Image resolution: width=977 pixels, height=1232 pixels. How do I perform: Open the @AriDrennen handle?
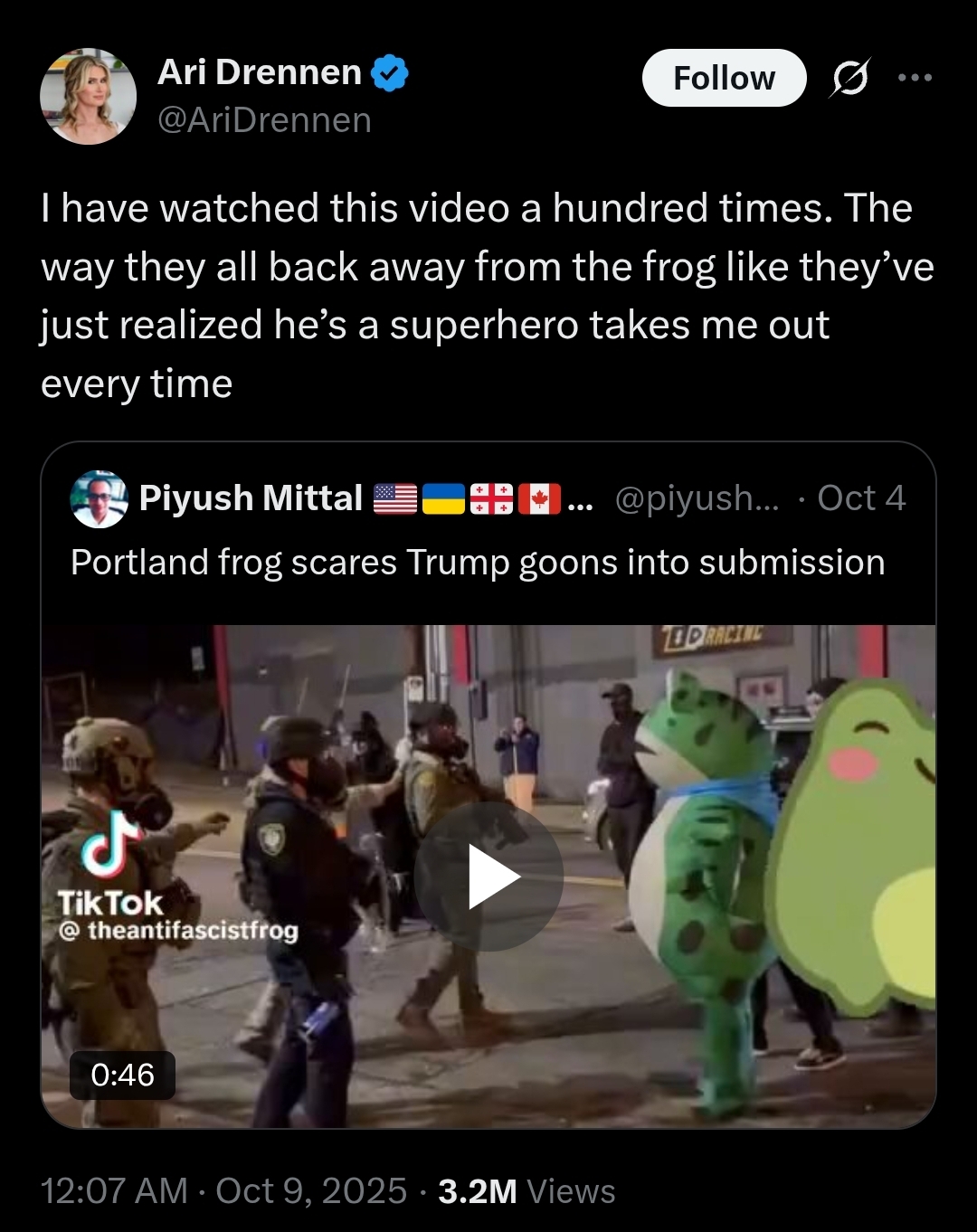264,120
